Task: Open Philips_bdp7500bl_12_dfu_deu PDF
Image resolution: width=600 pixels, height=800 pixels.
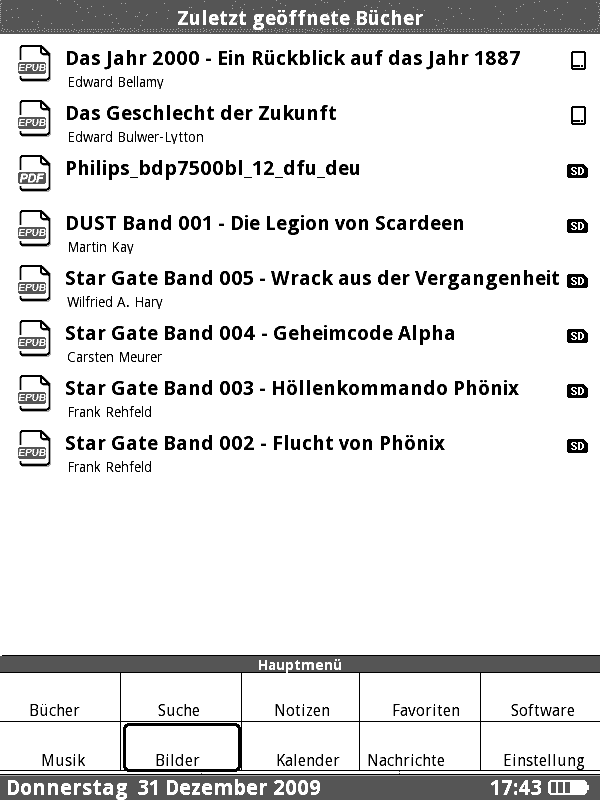Action: click(212, 168)
